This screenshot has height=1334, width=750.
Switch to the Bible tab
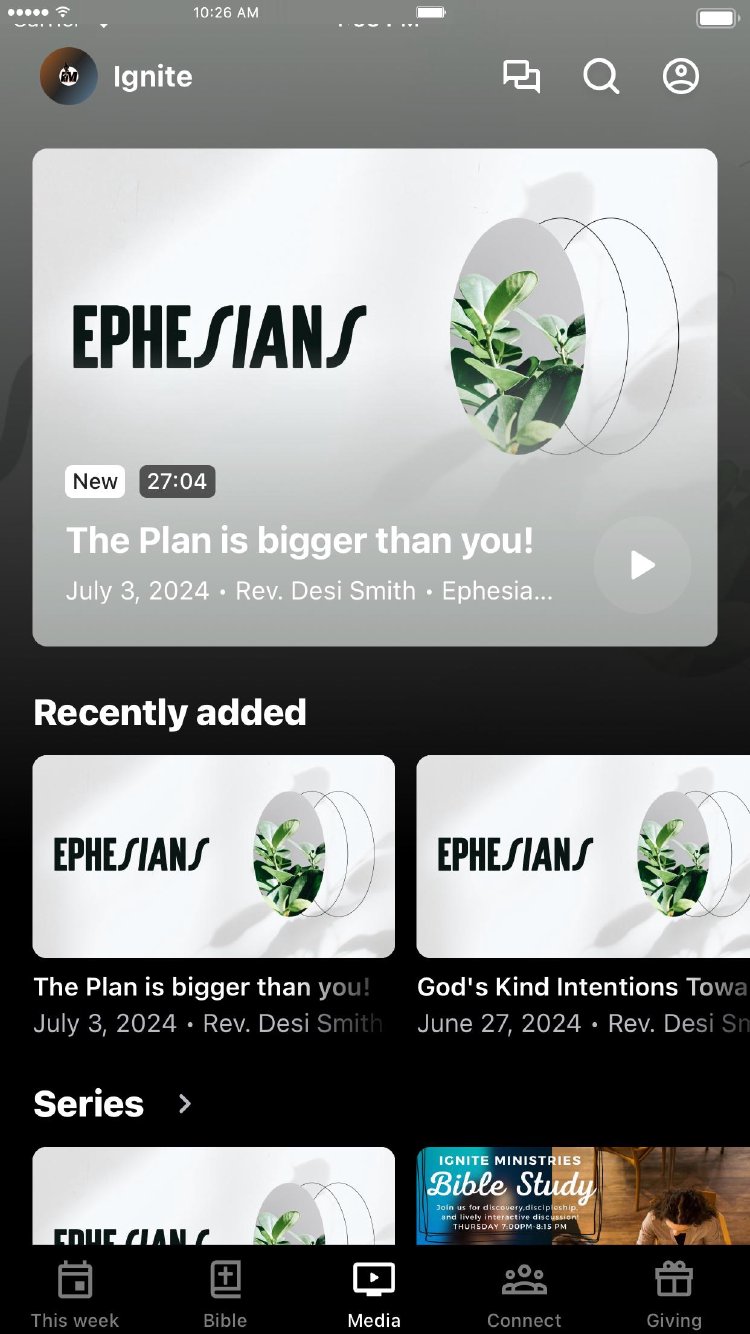225,1294
